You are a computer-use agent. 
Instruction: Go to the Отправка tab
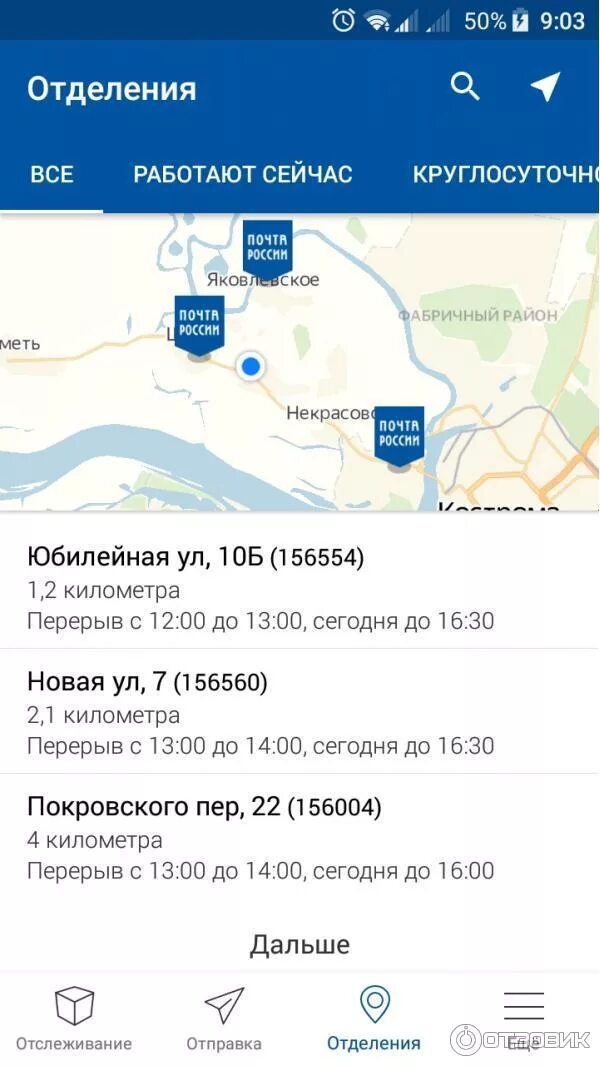point(224,1018)
